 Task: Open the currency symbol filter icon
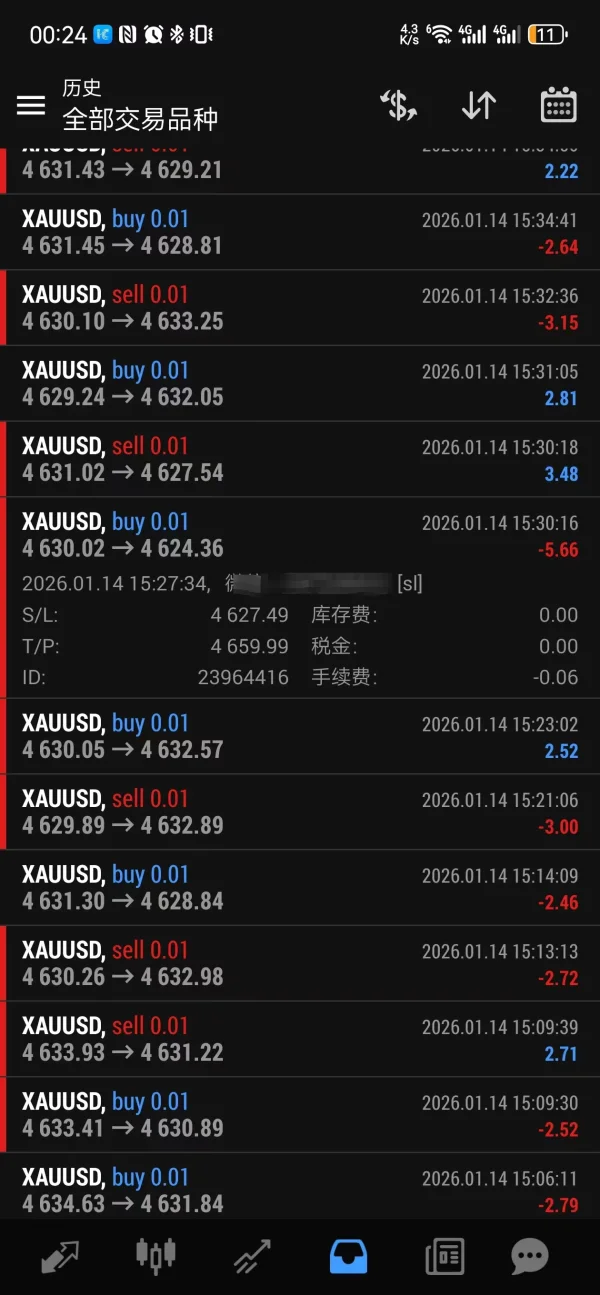point(399,105)
